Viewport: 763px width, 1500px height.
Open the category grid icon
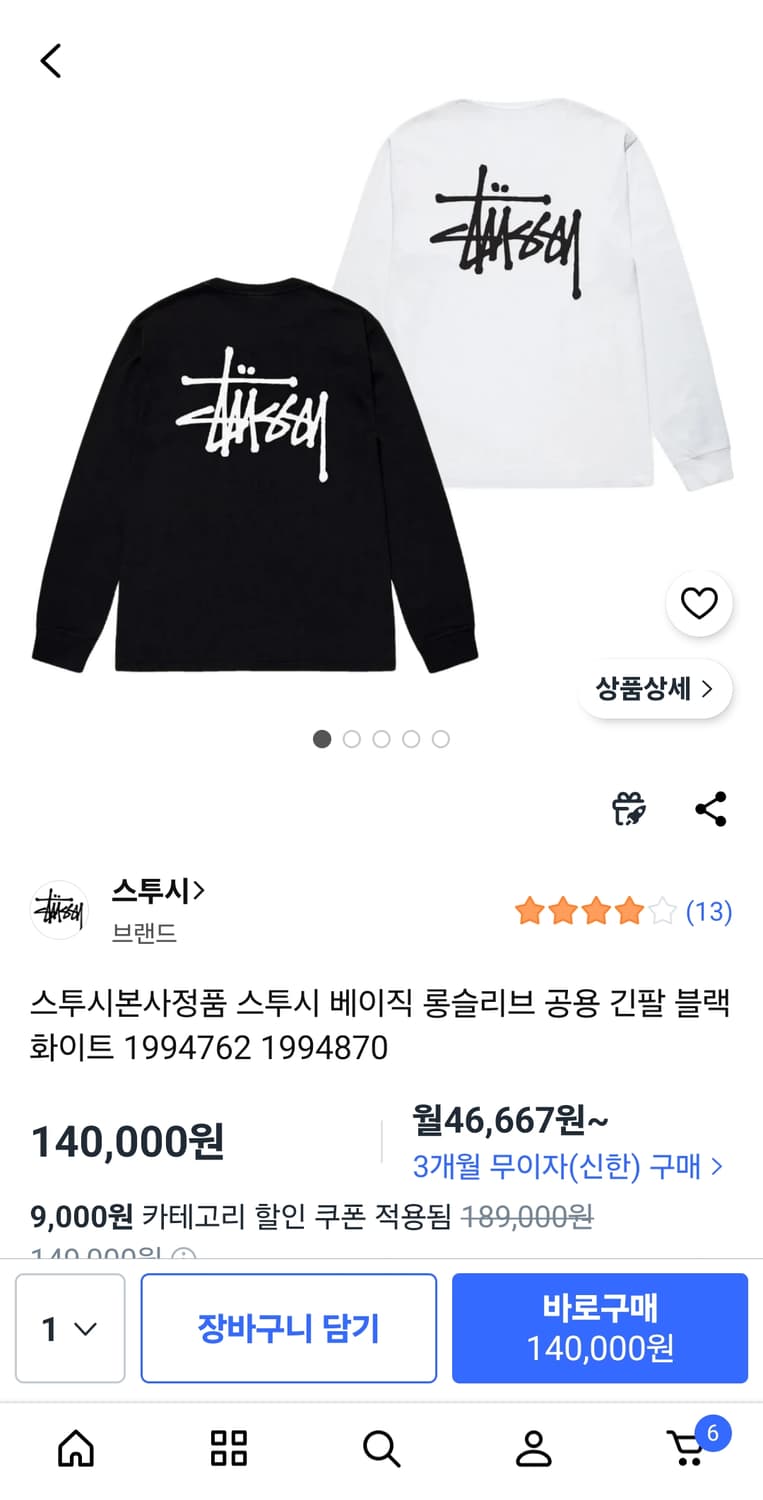click(228, 1446)
